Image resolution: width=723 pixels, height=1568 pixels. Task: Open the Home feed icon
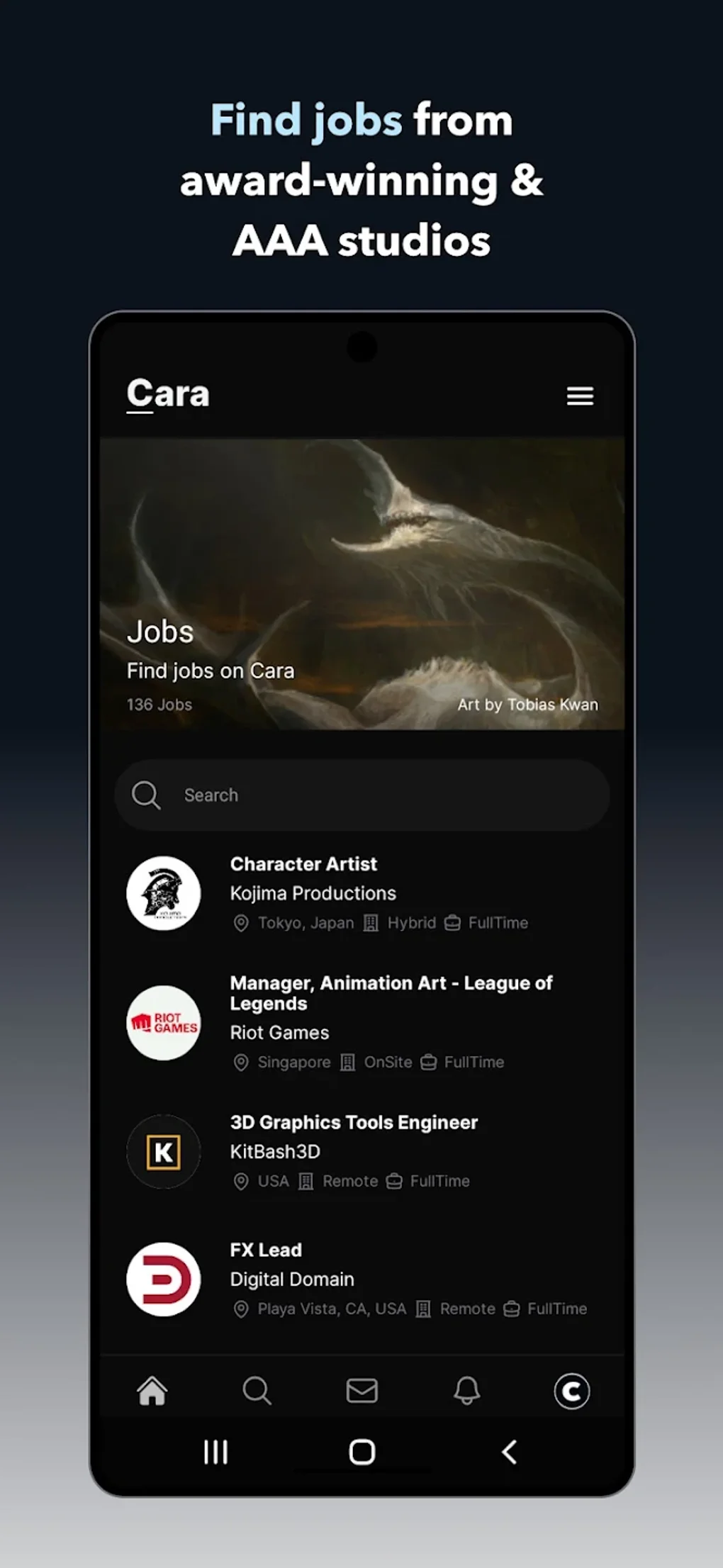(151, 1391)
